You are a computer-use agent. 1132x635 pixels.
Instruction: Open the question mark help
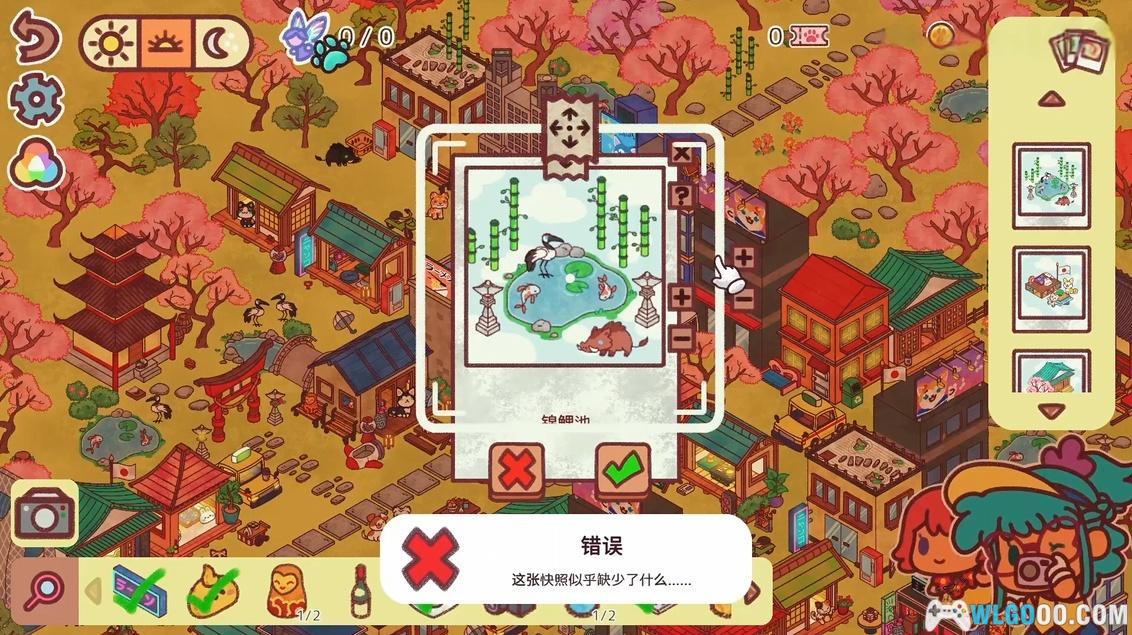pos(681,195)
